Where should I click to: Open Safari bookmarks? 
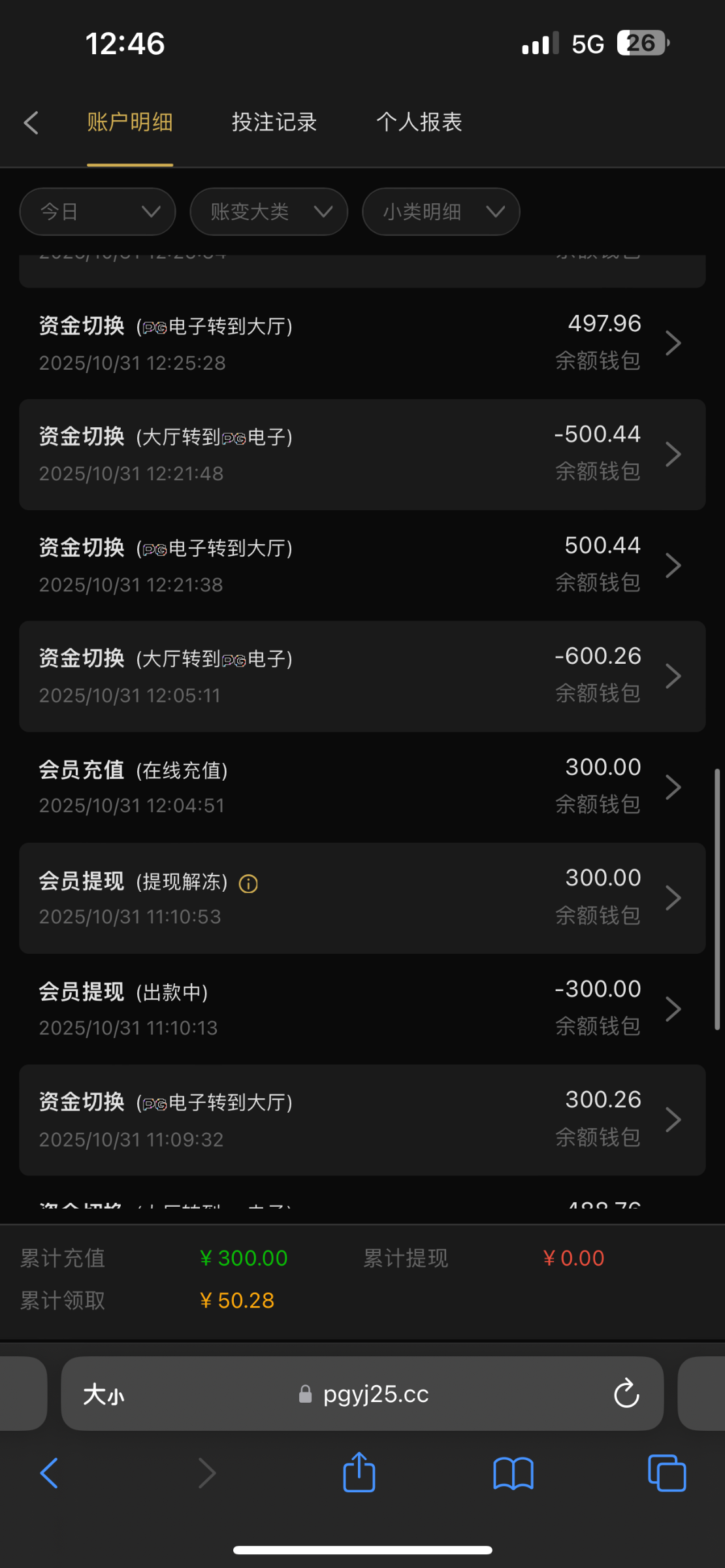click(x=513, y=1473)
